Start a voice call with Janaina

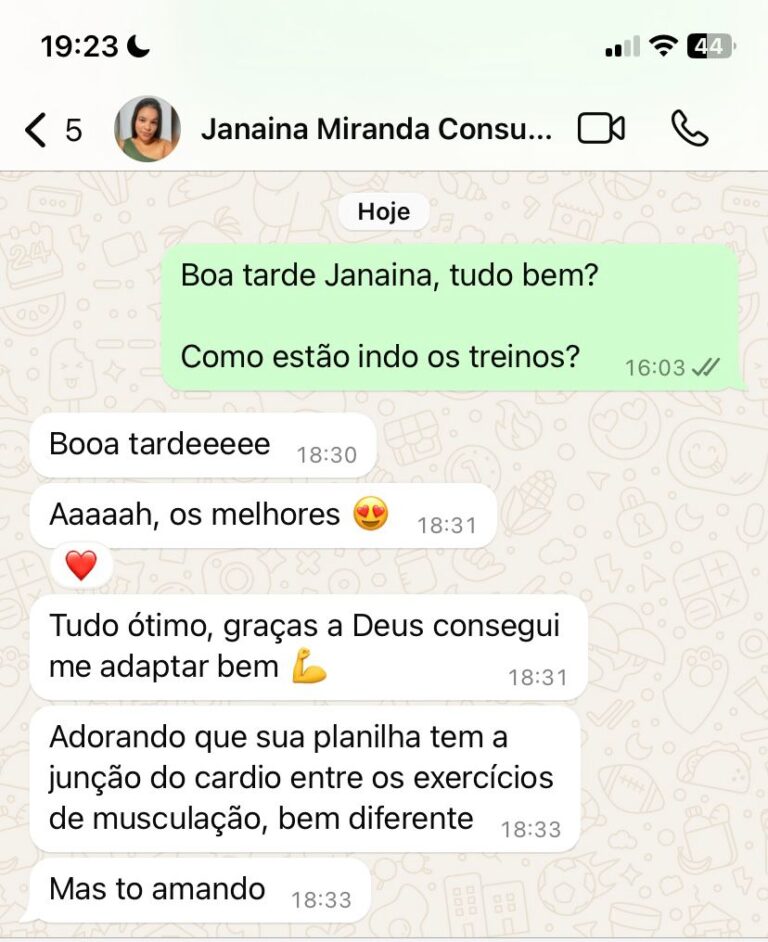coord(689,130)
